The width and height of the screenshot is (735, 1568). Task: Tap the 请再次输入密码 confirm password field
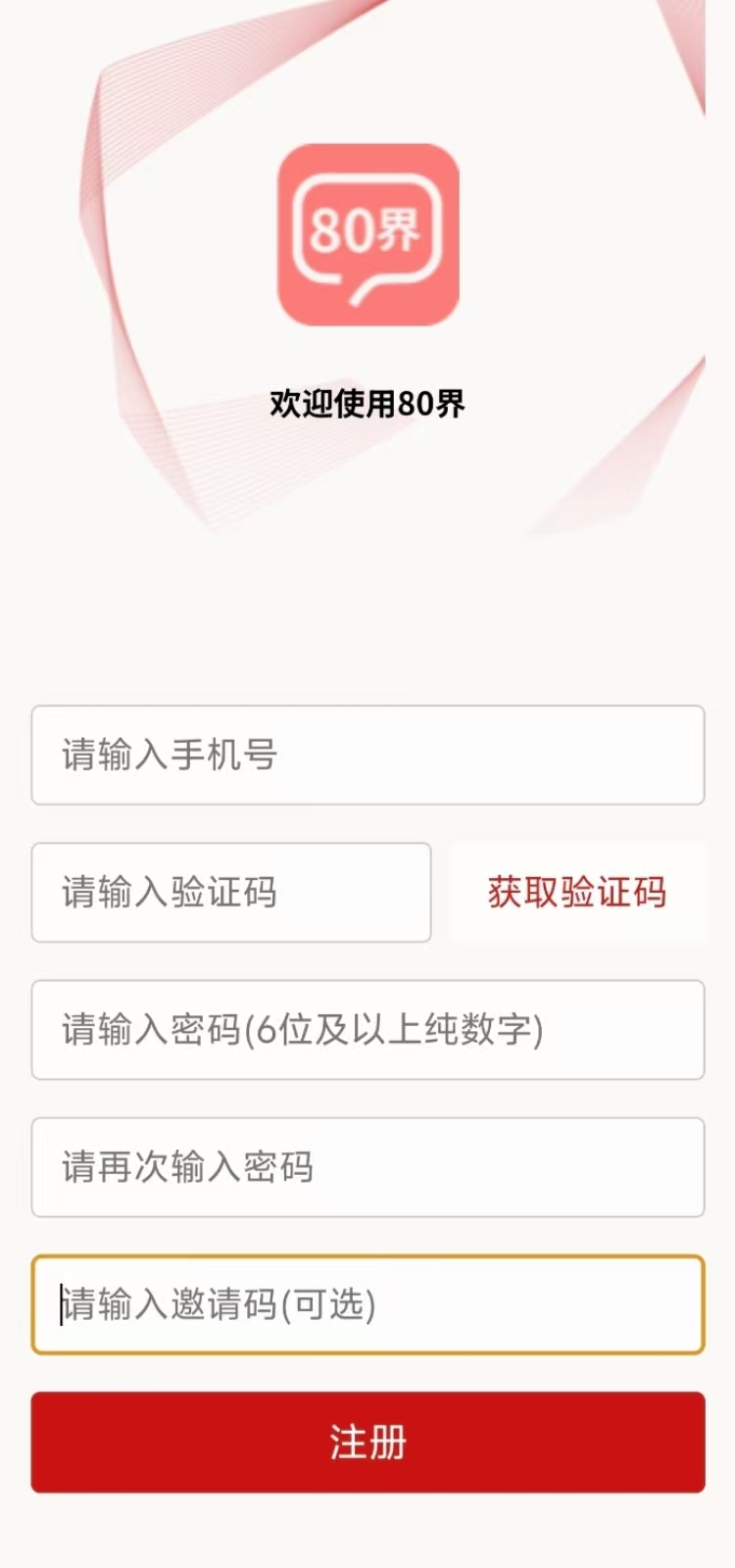(x=367, y=1168)
